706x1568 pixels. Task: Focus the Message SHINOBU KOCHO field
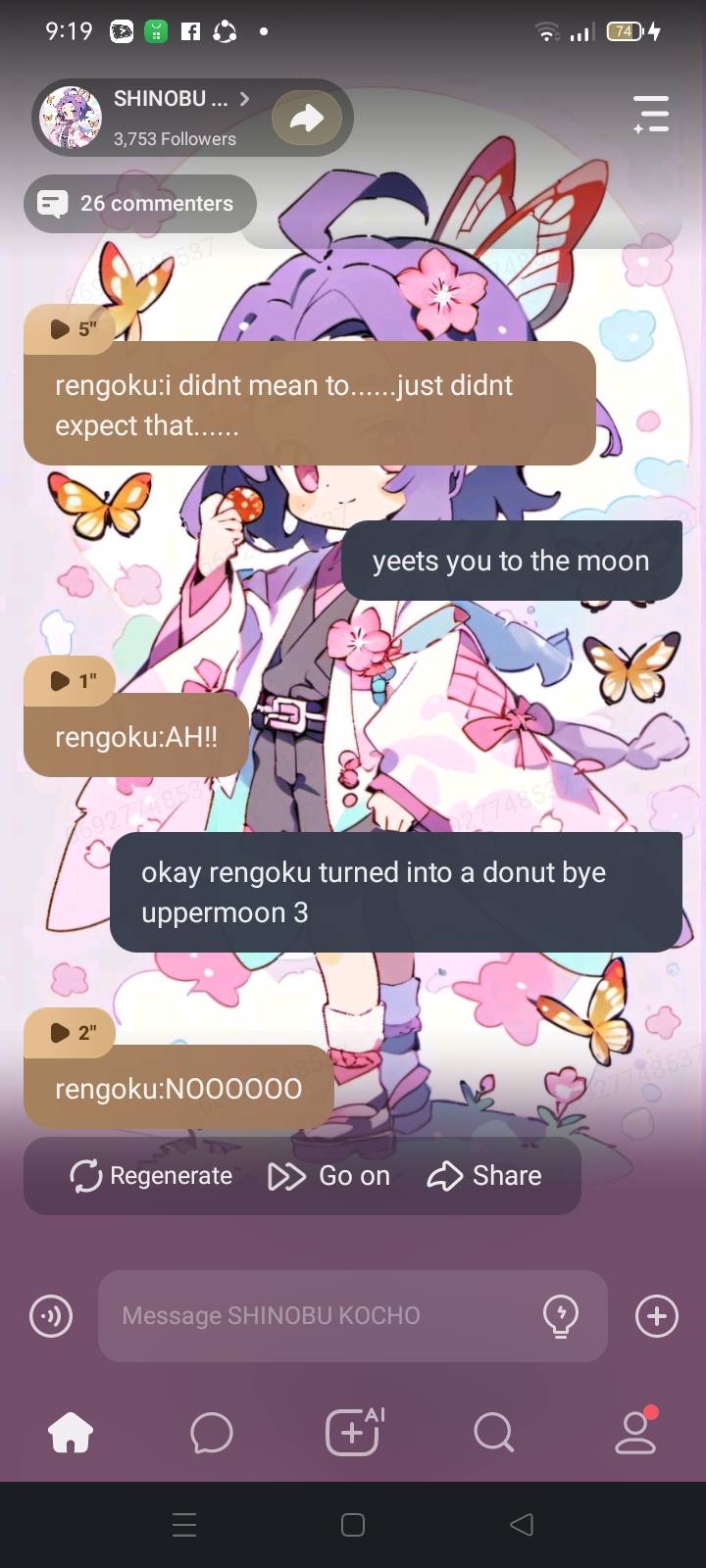(314, 1316)
